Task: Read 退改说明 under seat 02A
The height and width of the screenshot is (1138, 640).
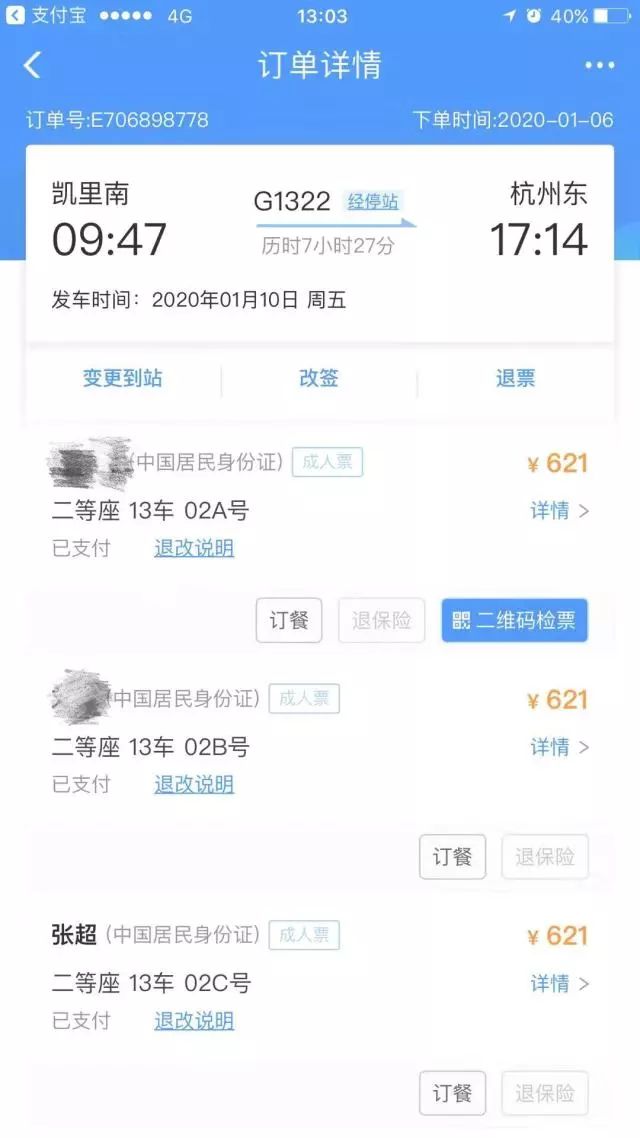Action: (x=194, y=548)
